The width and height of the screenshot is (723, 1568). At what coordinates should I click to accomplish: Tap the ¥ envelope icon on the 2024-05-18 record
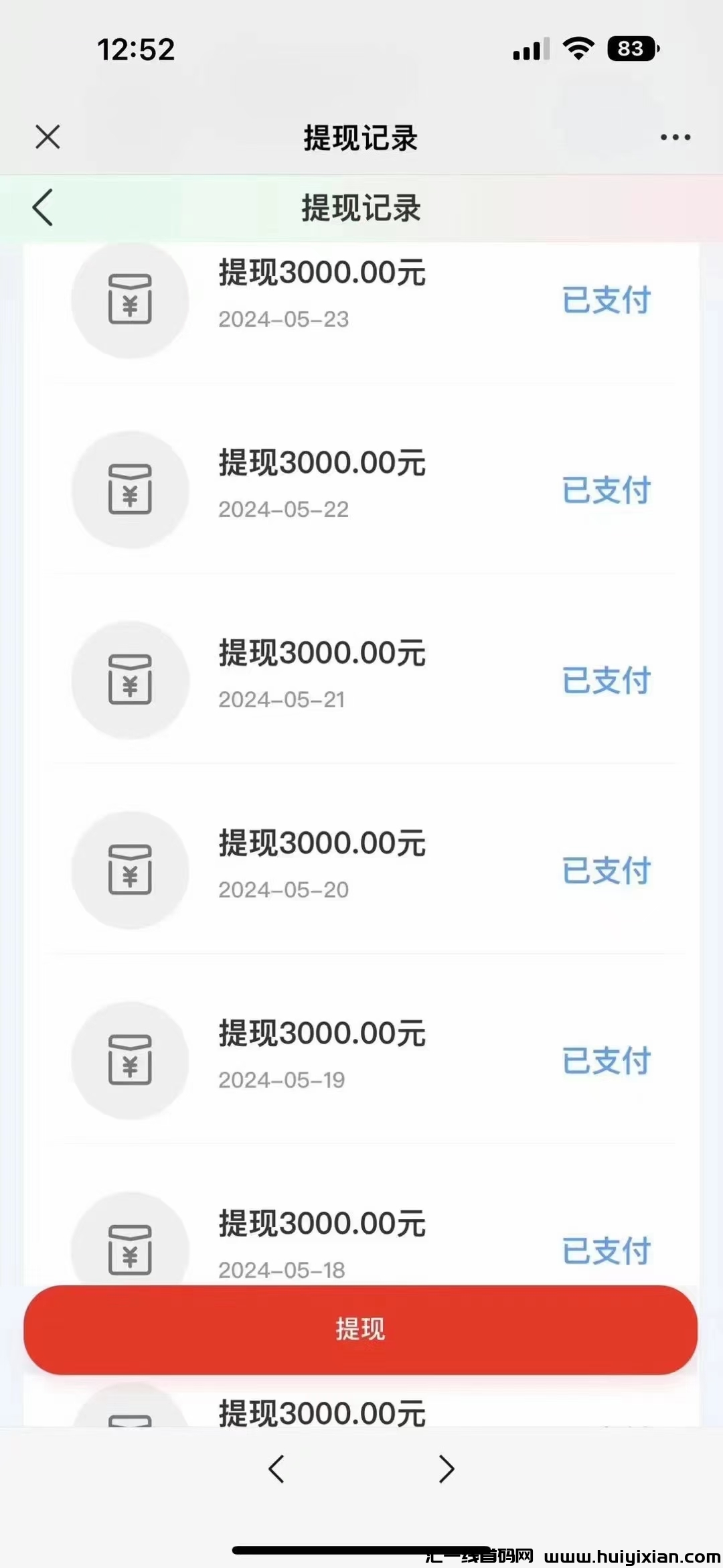(131, 1246)
